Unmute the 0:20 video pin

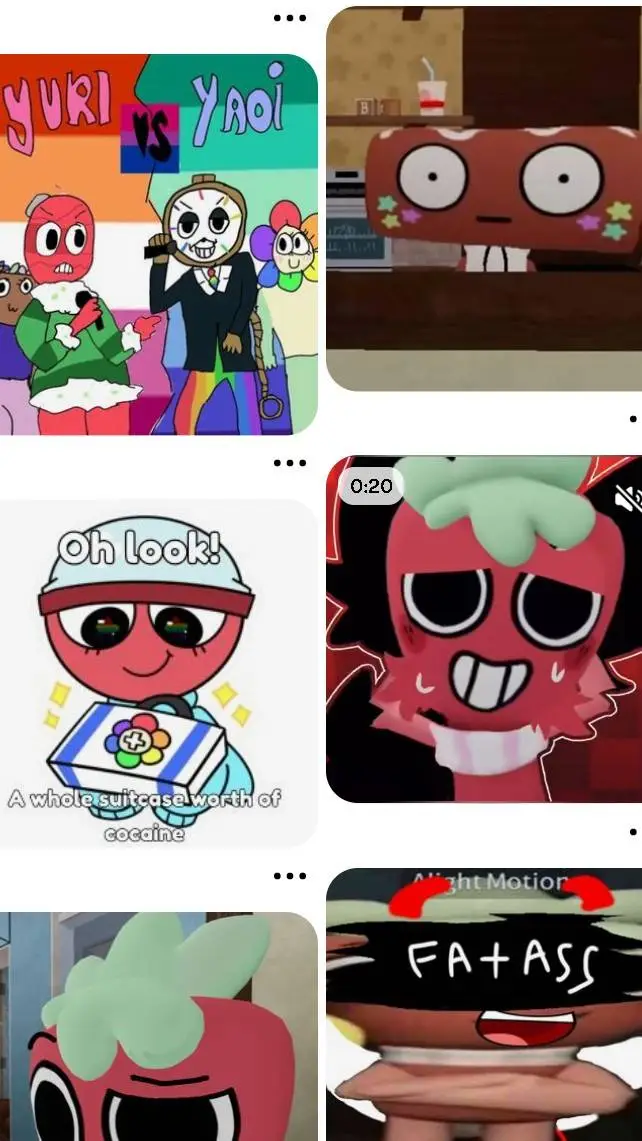click(x=627, y=494)
